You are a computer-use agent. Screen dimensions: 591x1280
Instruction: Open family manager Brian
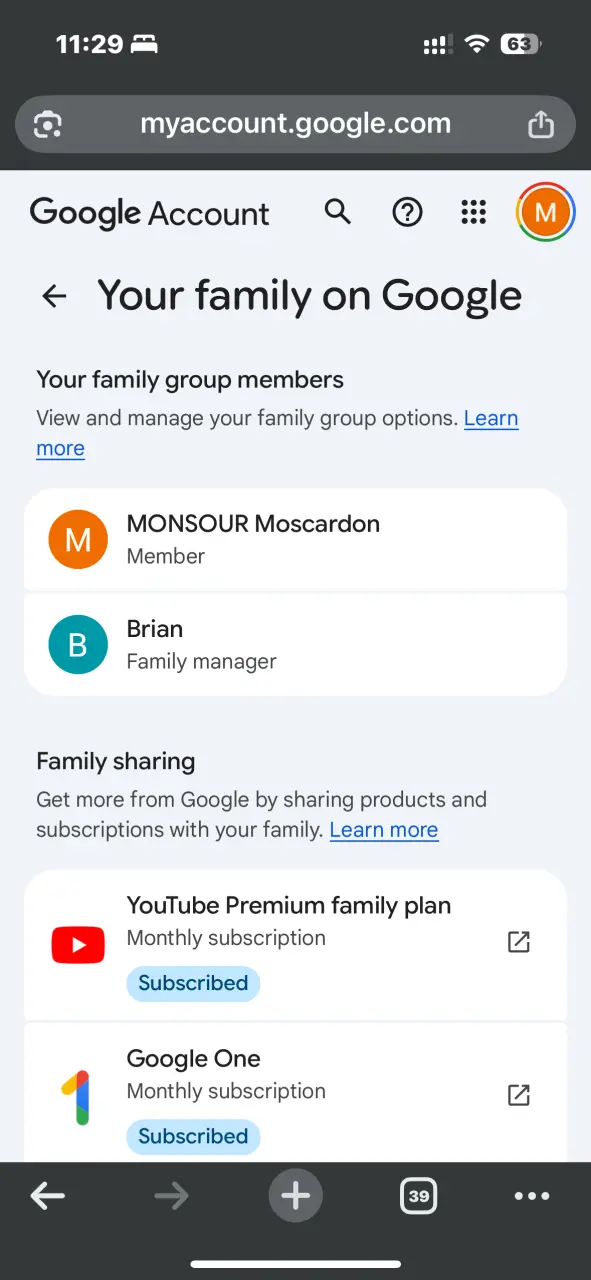(295, 644)
